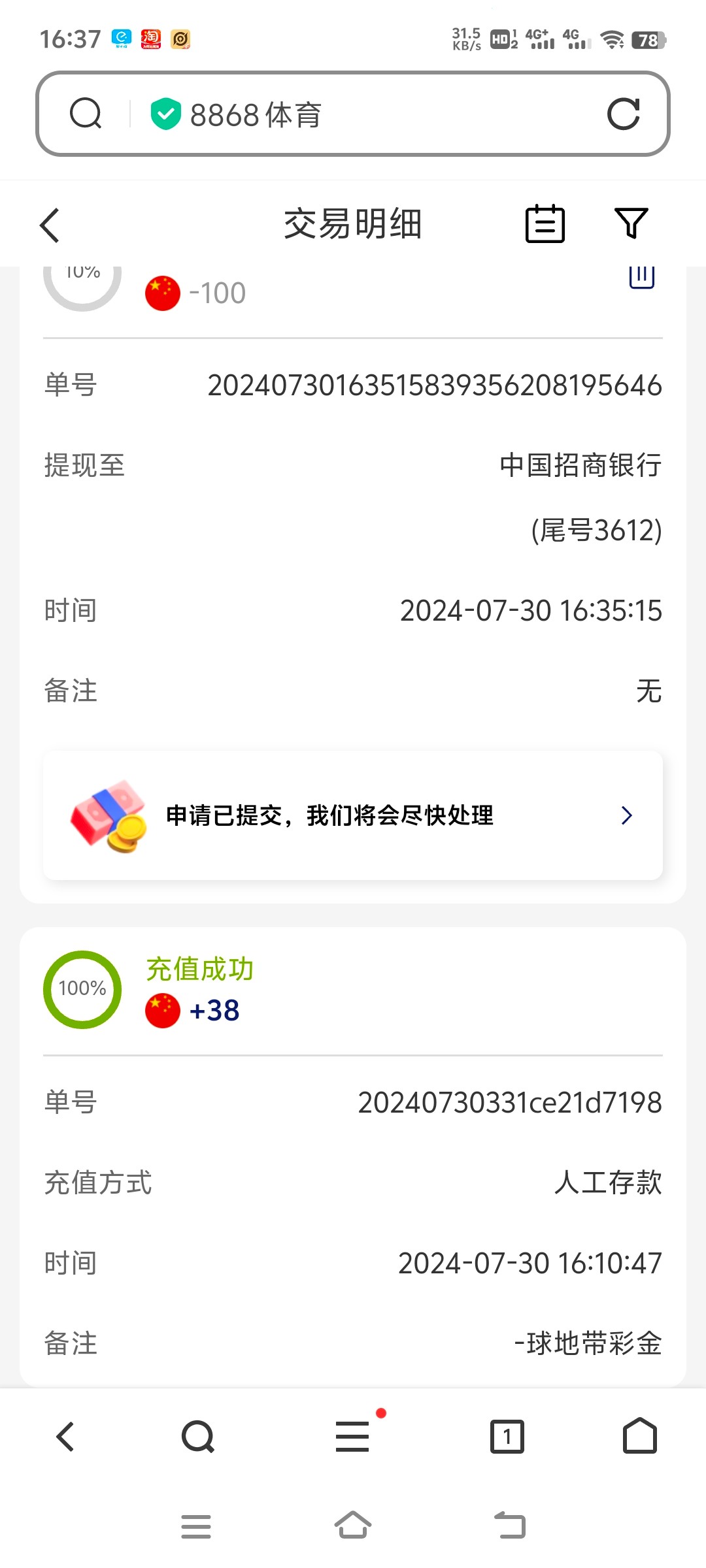Screen dimensions: 706x1568
Task: Go to the browser home page
Action: (x=639, y=1437)
